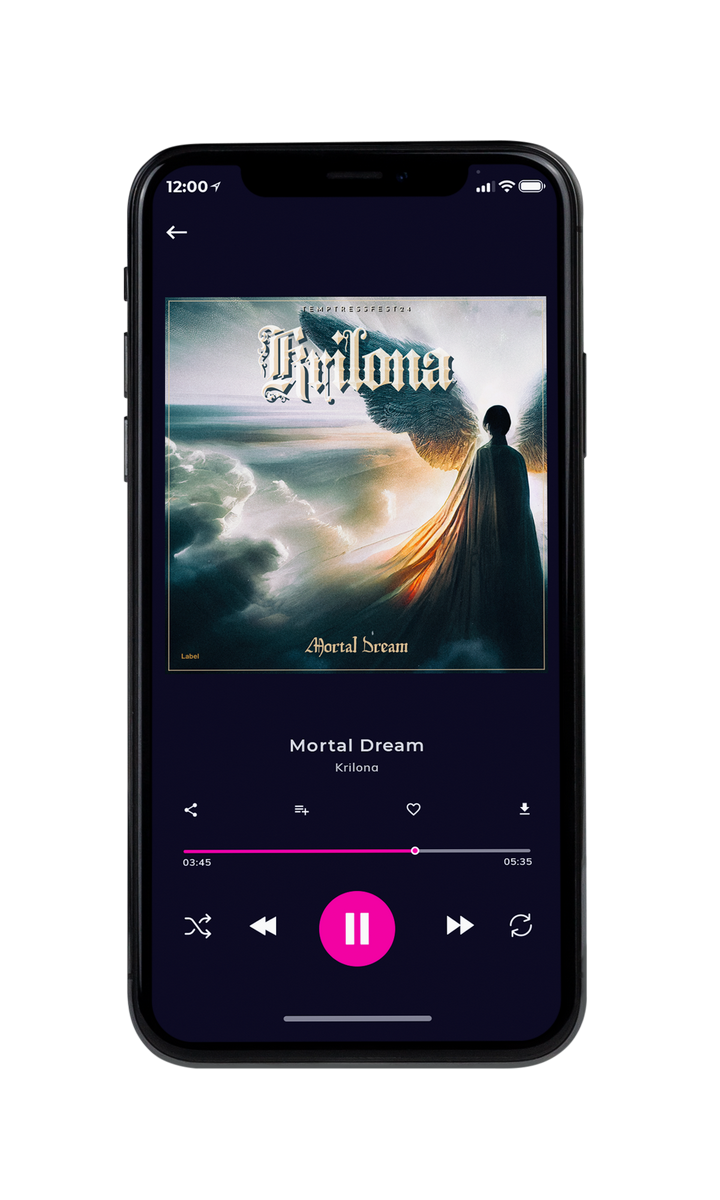This screenshot has height=1200, width=720.
Task: Go back with the top-left arrow
Action: [177, 232]
